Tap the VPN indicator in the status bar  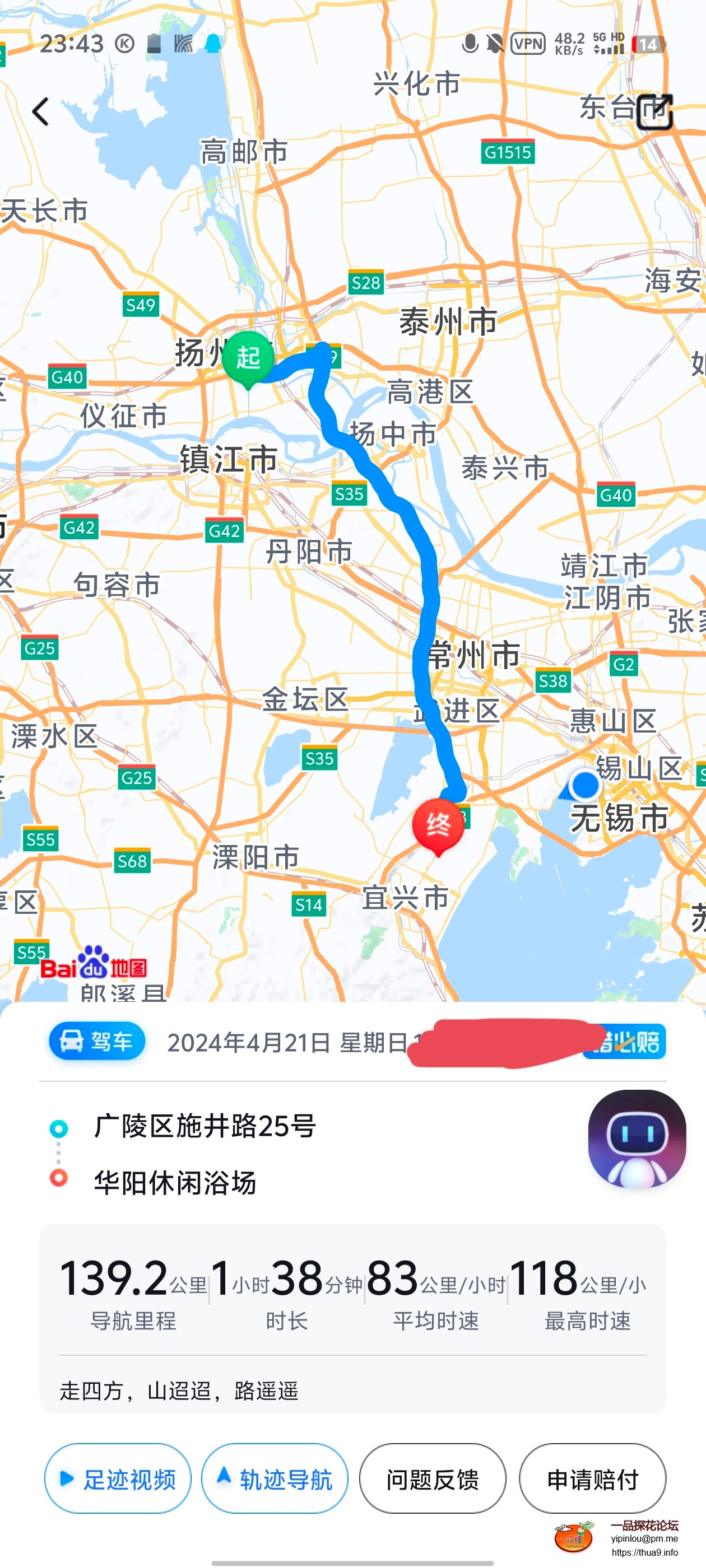click(x=529, y=44)
